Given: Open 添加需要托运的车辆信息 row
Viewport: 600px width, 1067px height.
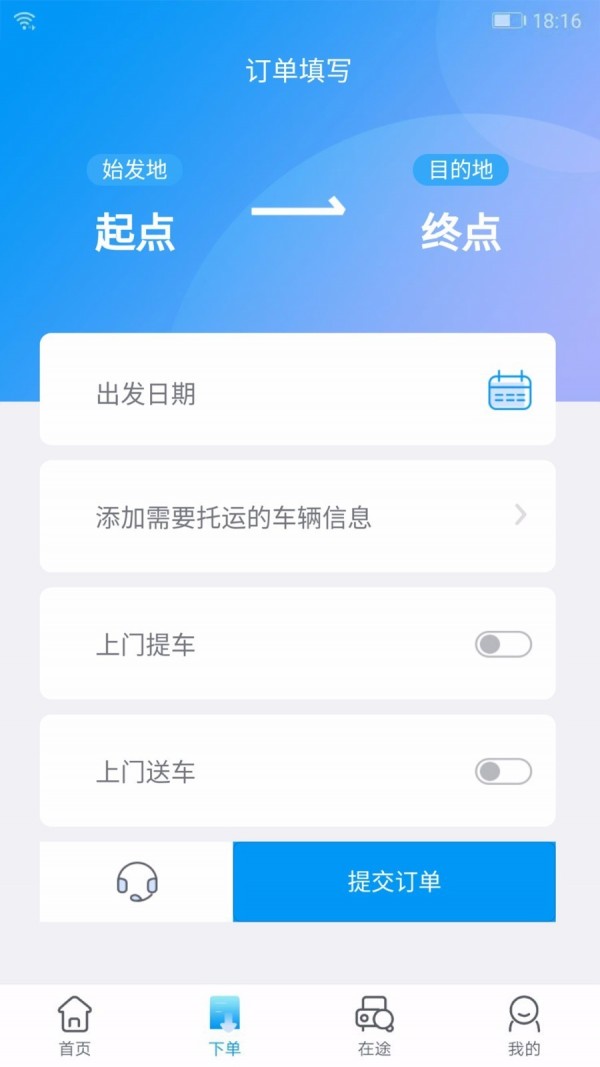Looking at the screenshot, I should click(x=297, y=517).
